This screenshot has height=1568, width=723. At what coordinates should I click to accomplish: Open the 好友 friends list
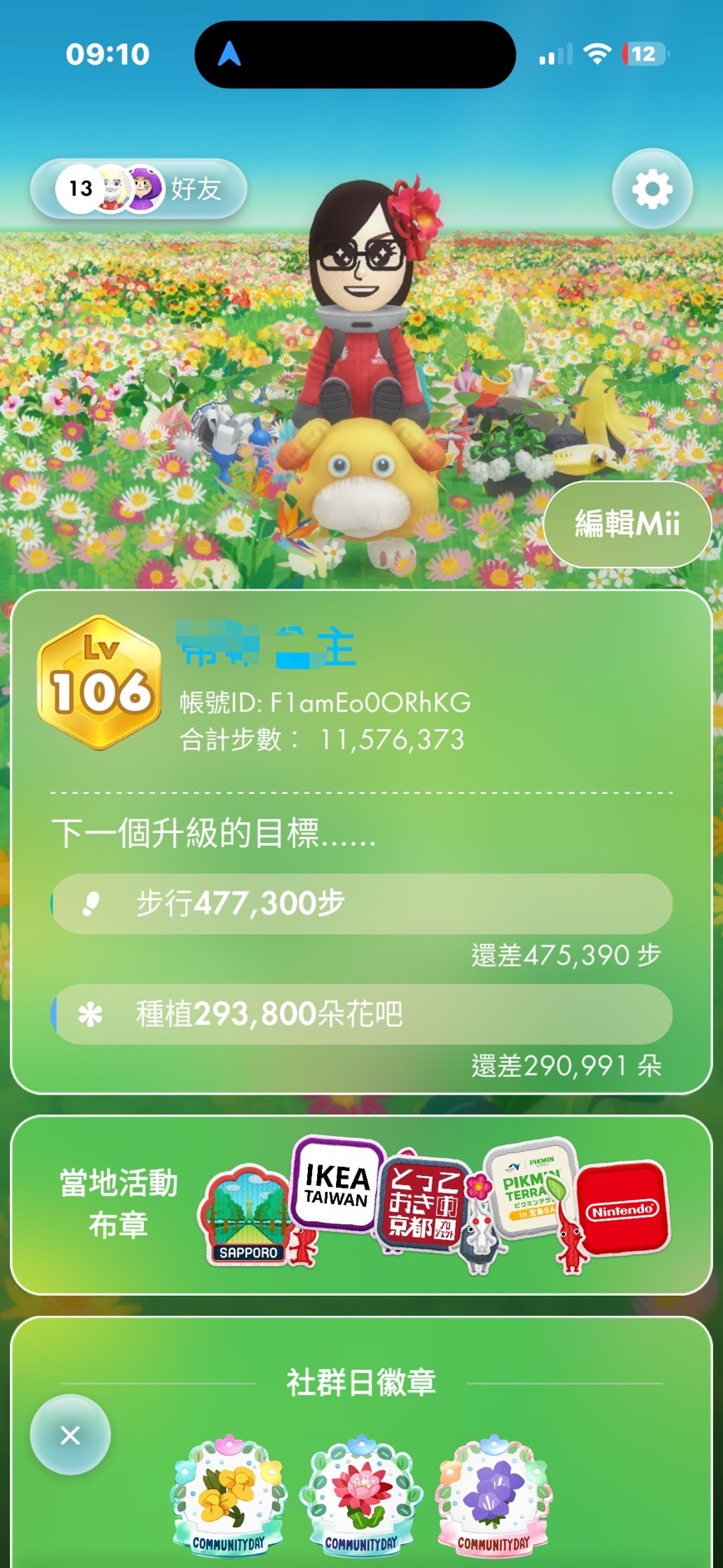(138, 189)
